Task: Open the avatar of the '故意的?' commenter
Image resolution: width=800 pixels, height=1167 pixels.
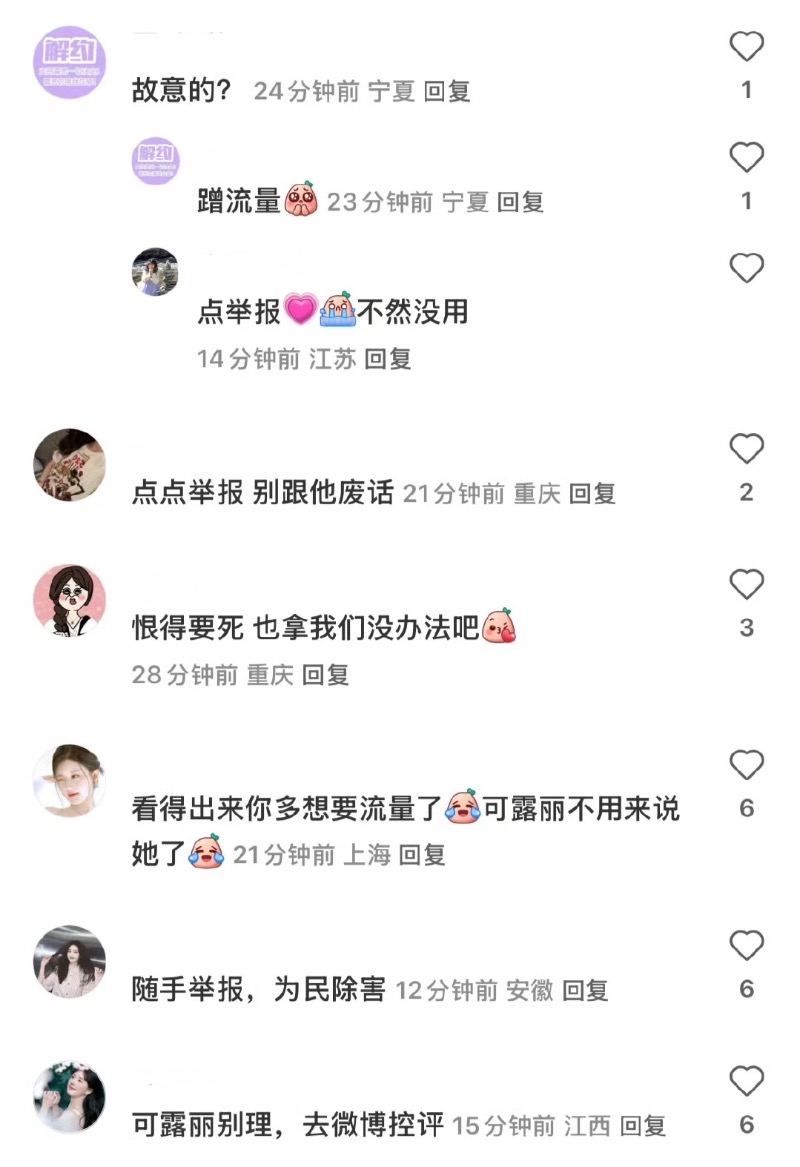Action: pos(69,62)
